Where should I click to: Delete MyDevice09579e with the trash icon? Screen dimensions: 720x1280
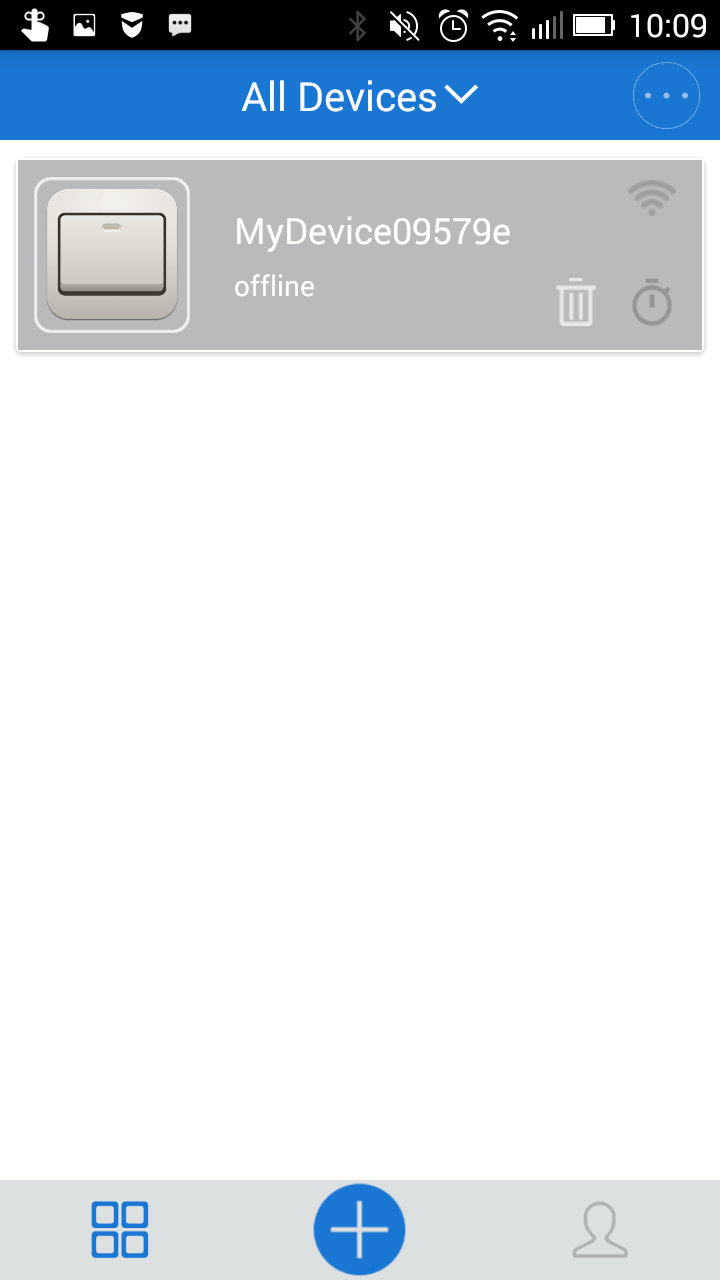click(x=576, y=302)
